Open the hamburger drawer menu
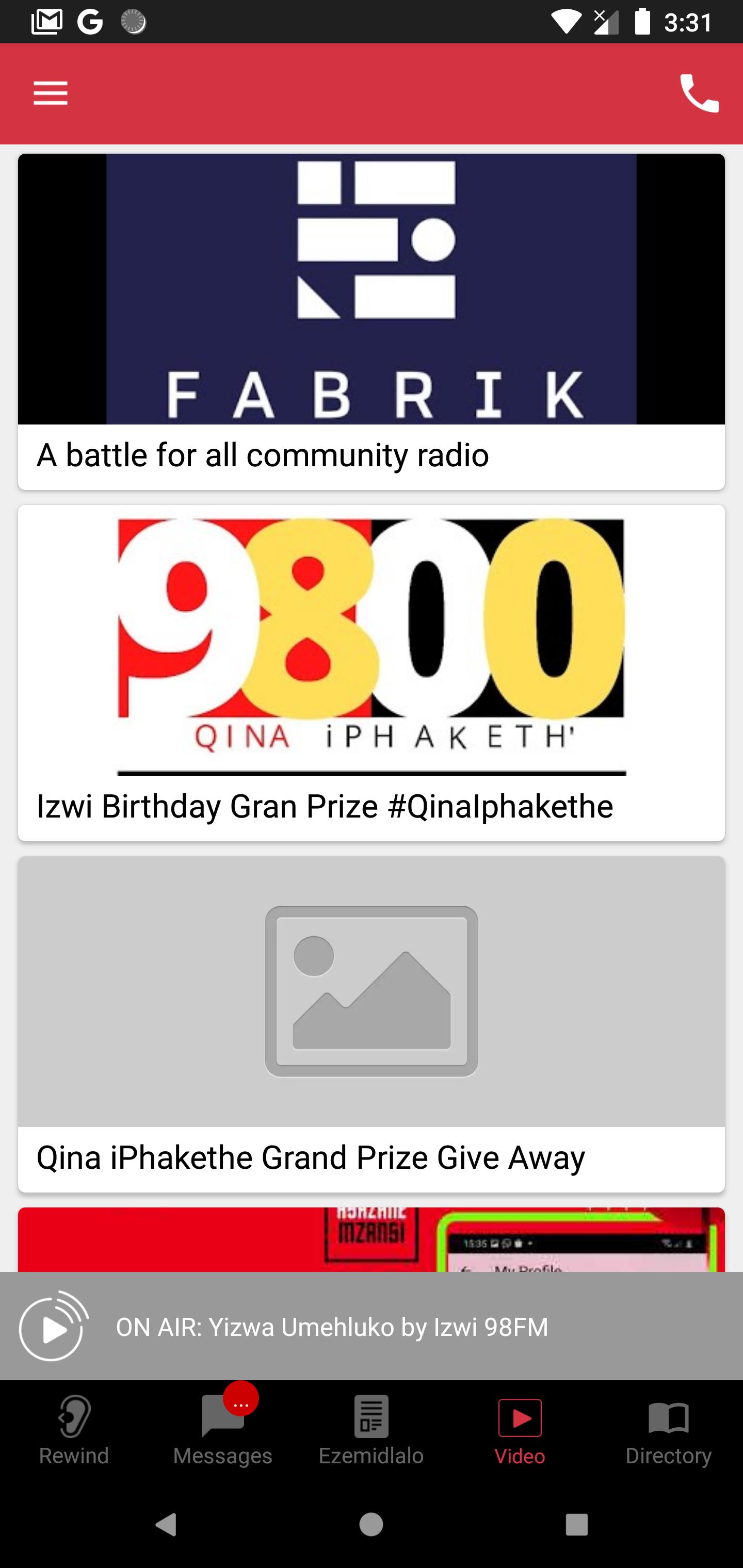Image resolution: width=743 pixels, height=1568 pixels. point(51,94)
